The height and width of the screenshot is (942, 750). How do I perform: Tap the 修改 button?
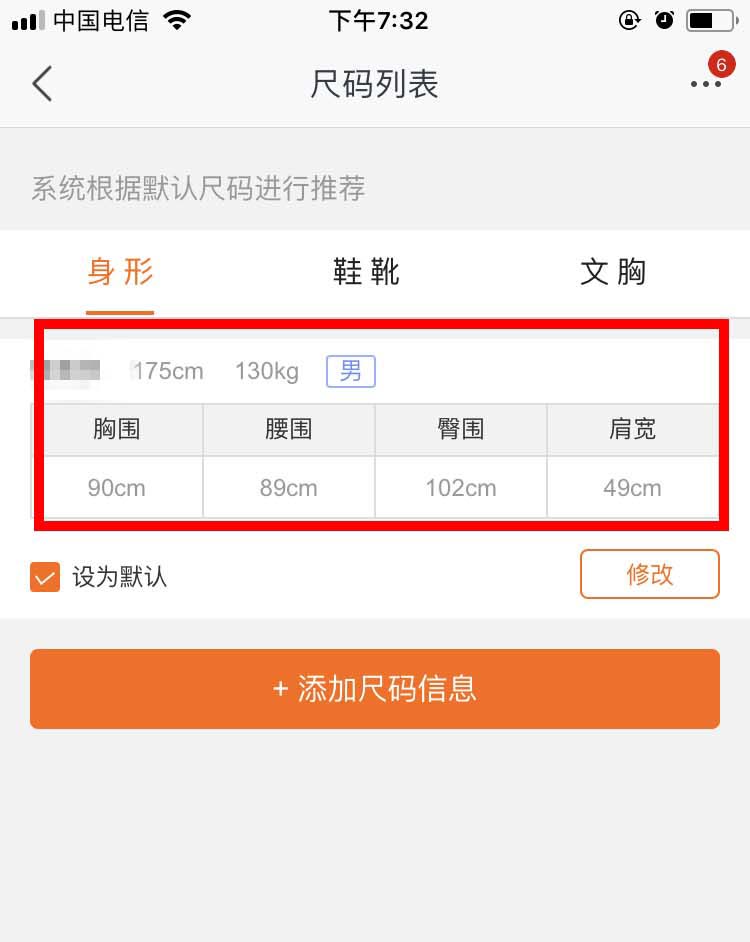pyautogui.click(x=649, y=574)
